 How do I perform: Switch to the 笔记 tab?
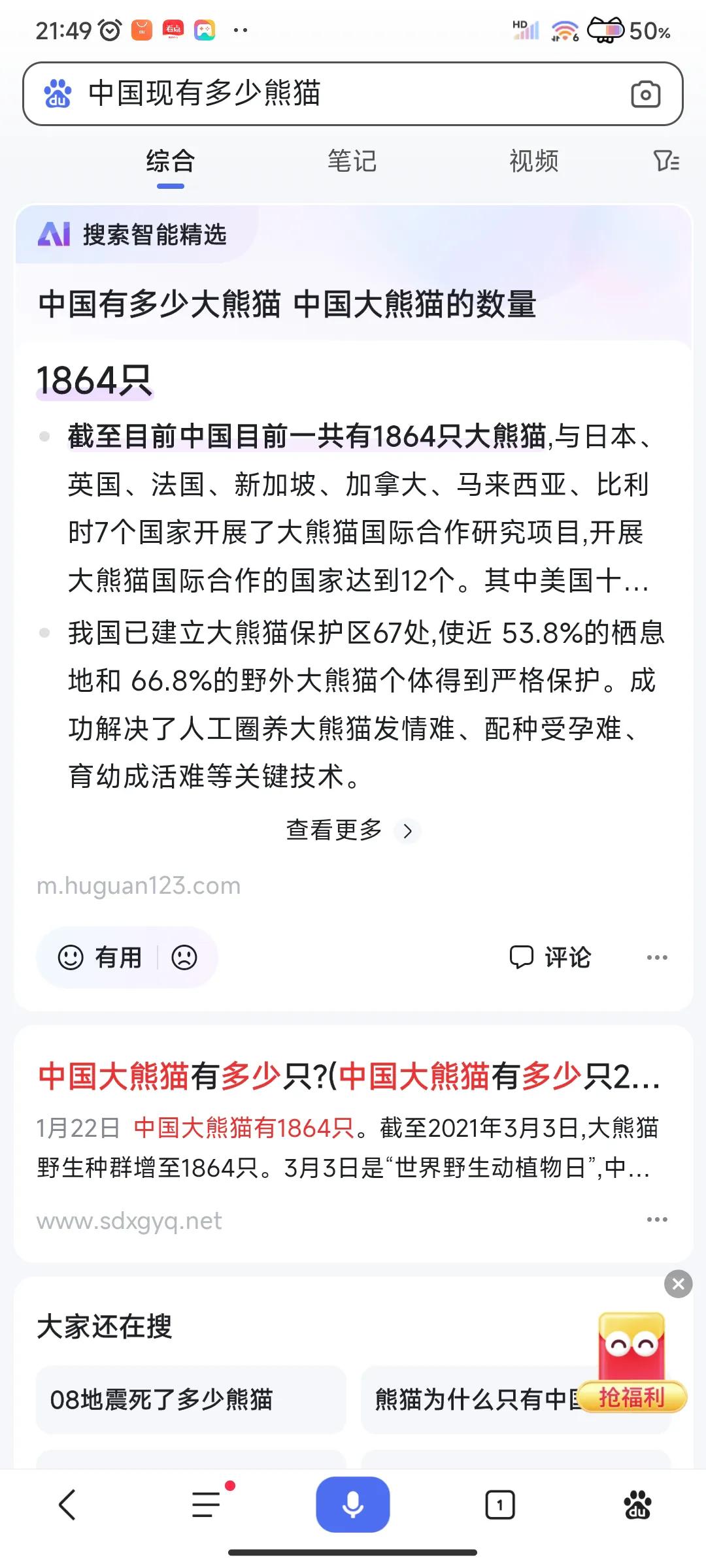point(352,161)
